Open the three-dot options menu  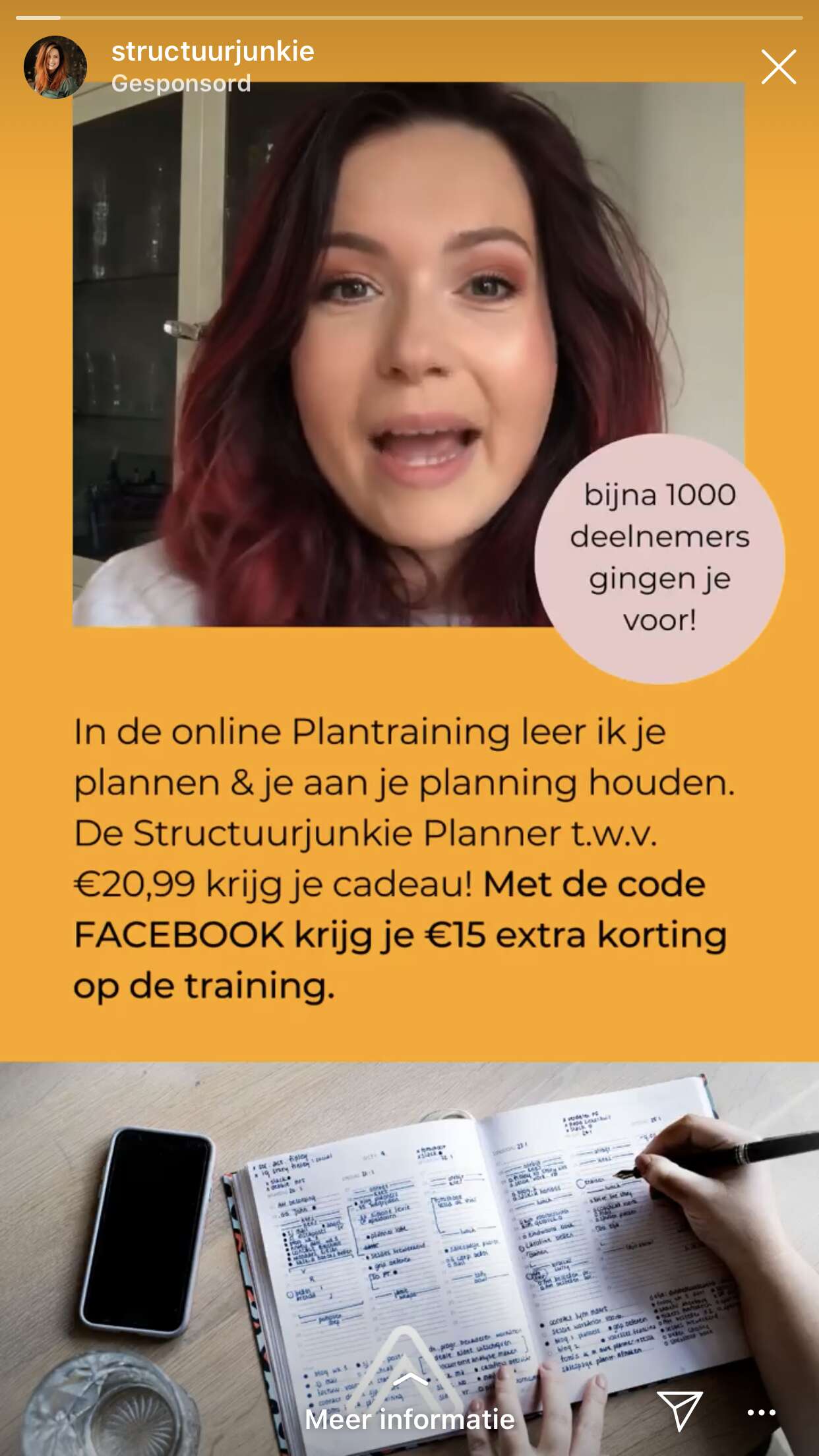(762, 1412)
